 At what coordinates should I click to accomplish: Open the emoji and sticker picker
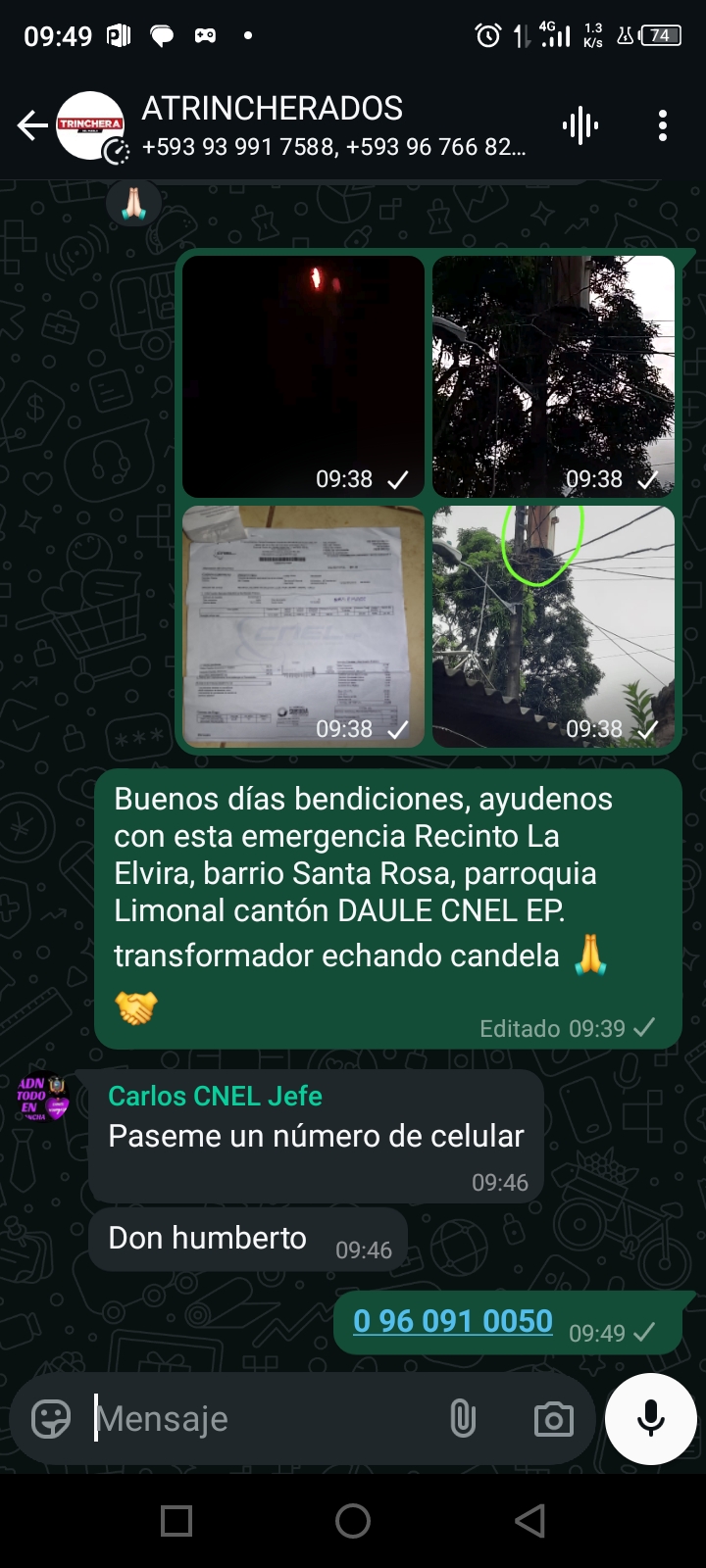[51, 1418]
